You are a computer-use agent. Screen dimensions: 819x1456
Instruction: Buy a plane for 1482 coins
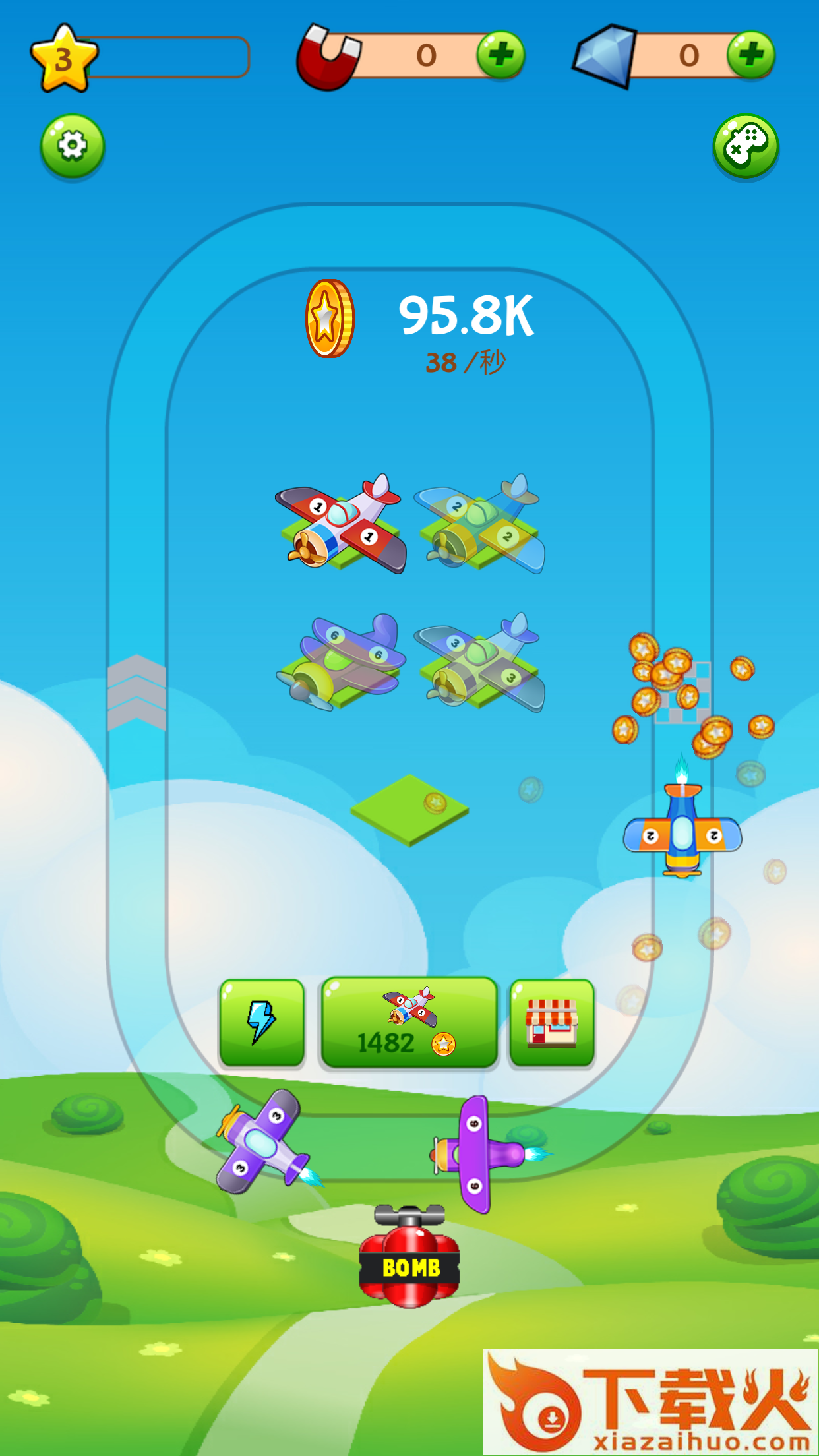(x=409, y=1023)
